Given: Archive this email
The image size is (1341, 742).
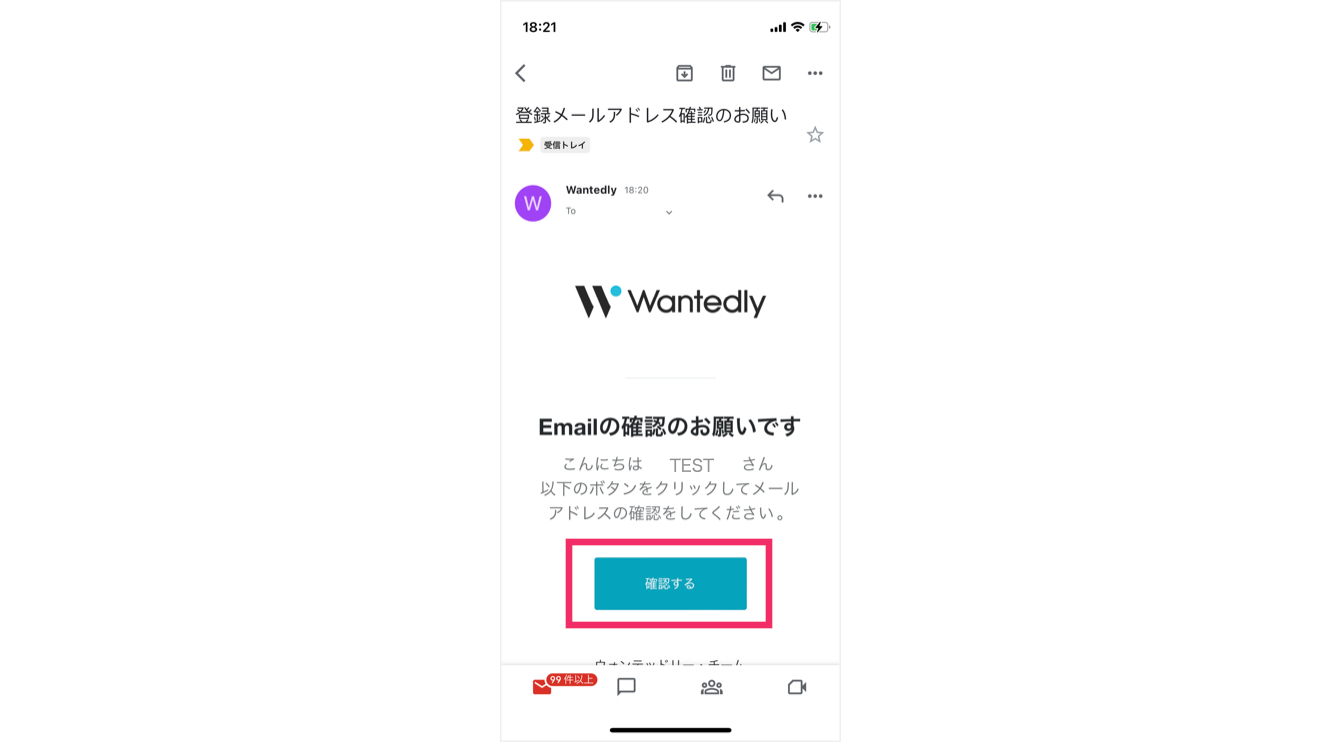Looking at the screenshot, I should (x=684, y=73).
